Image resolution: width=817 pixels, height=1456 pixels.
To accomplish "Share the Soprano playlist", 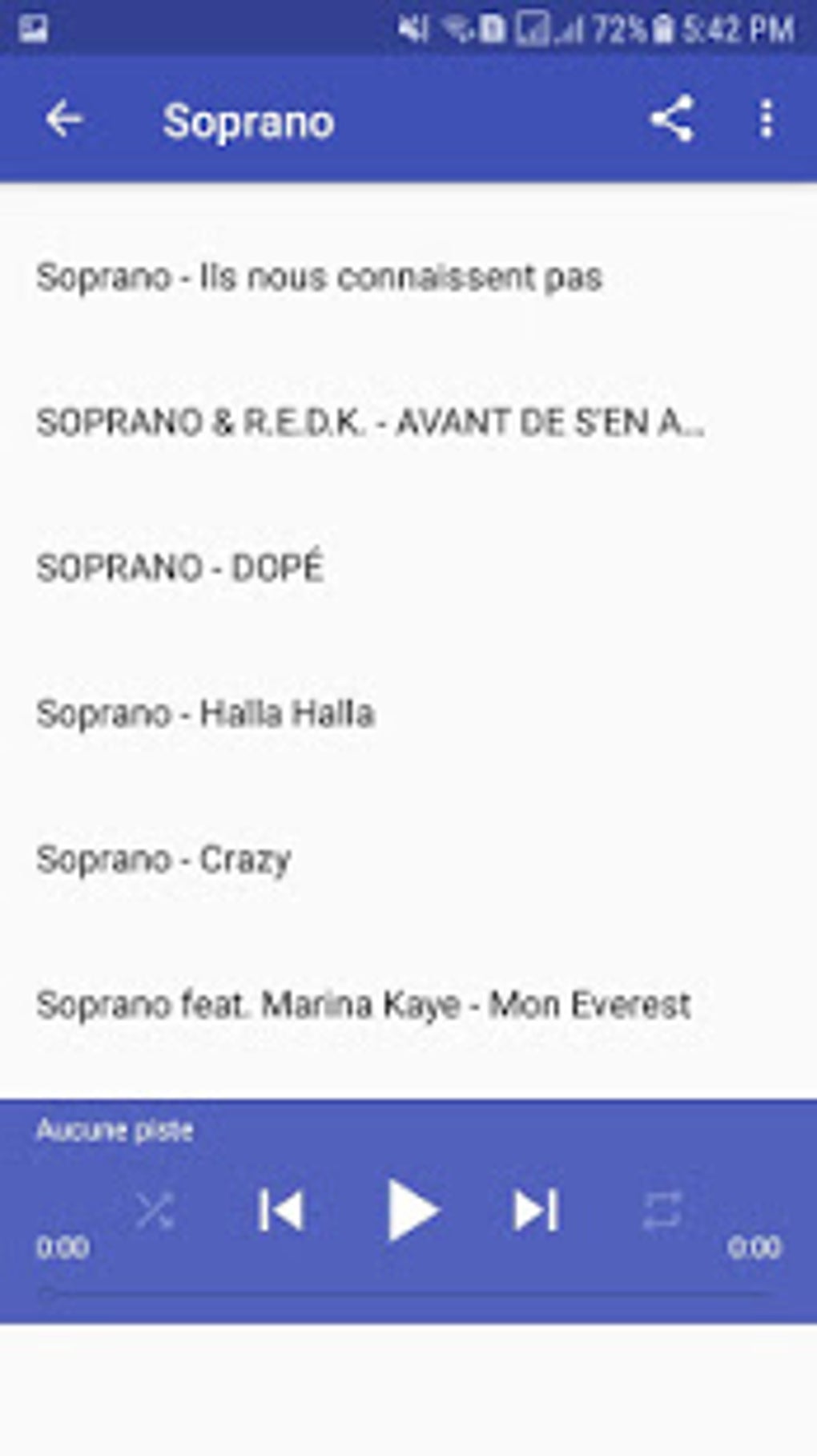I will coord(671,120).
